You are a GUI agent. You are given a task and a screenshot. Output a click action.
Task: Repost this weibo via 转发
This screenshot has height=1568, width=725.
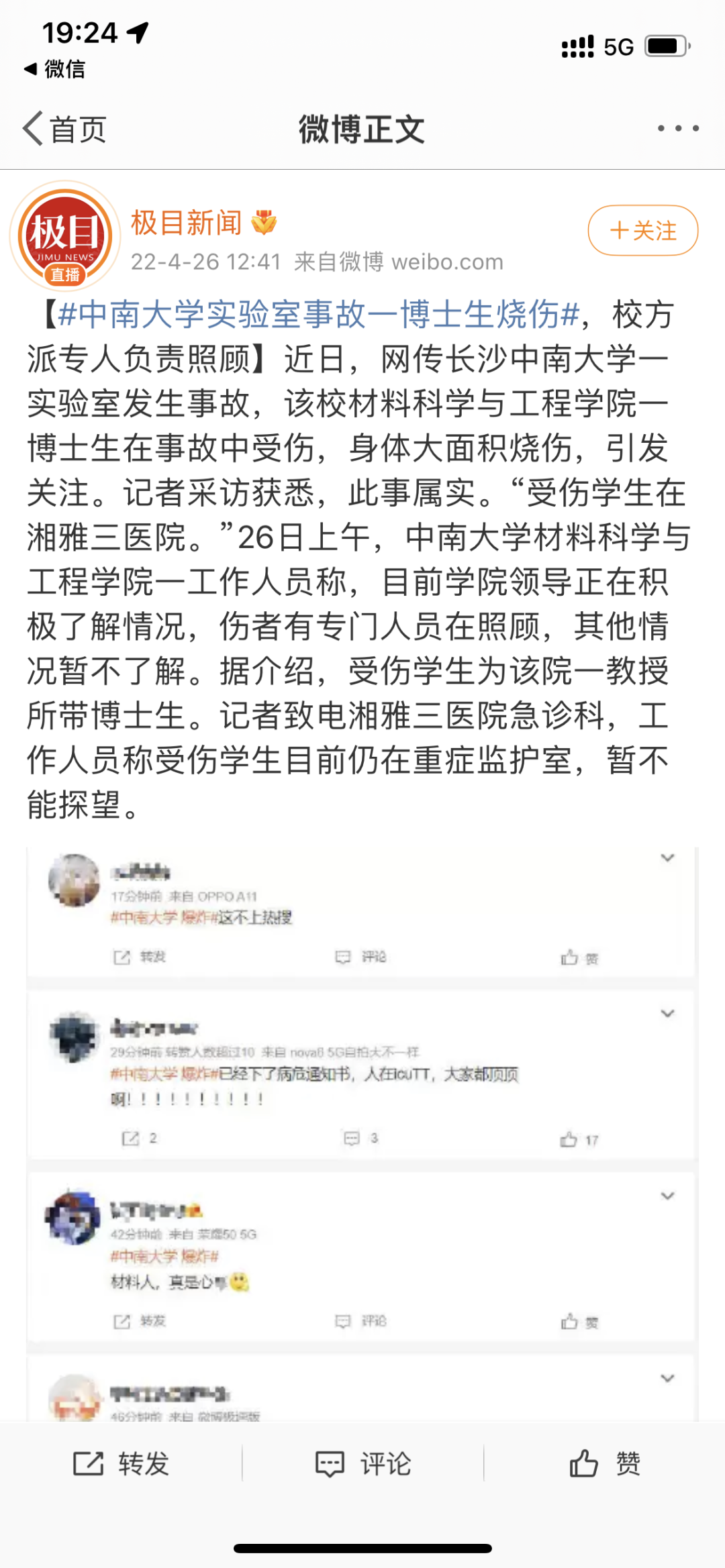122,1463
